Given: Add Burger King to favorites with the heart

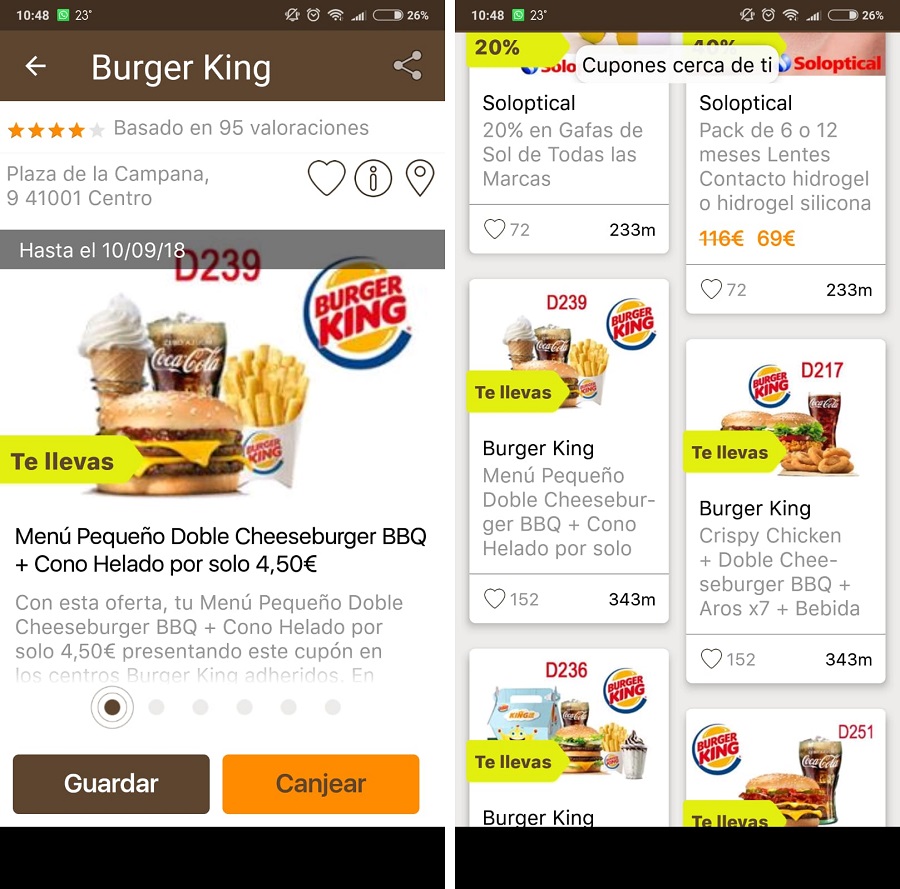Looking at the screenshot, I should pyautogui.click(x=326, y=178).
